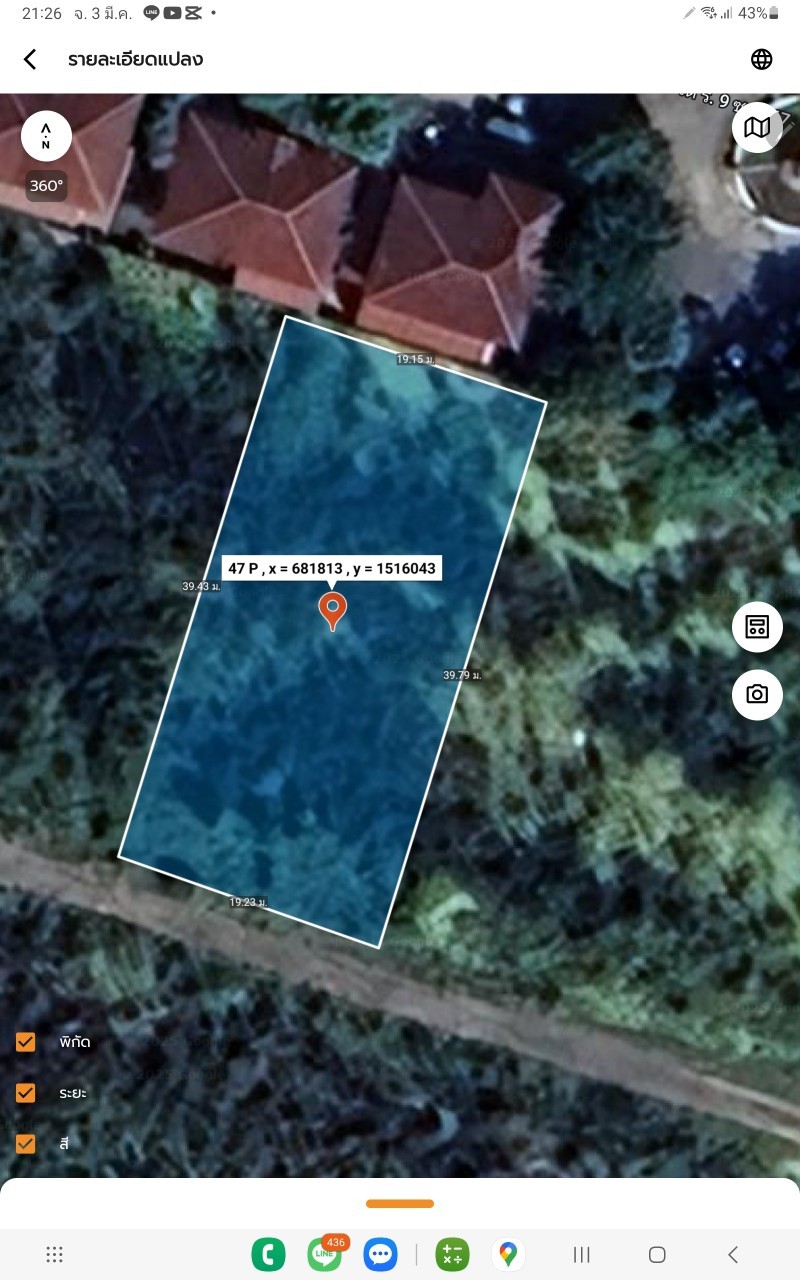
Task: Open Google Maps from the taskbar
Action: (x=508, y=1254)
